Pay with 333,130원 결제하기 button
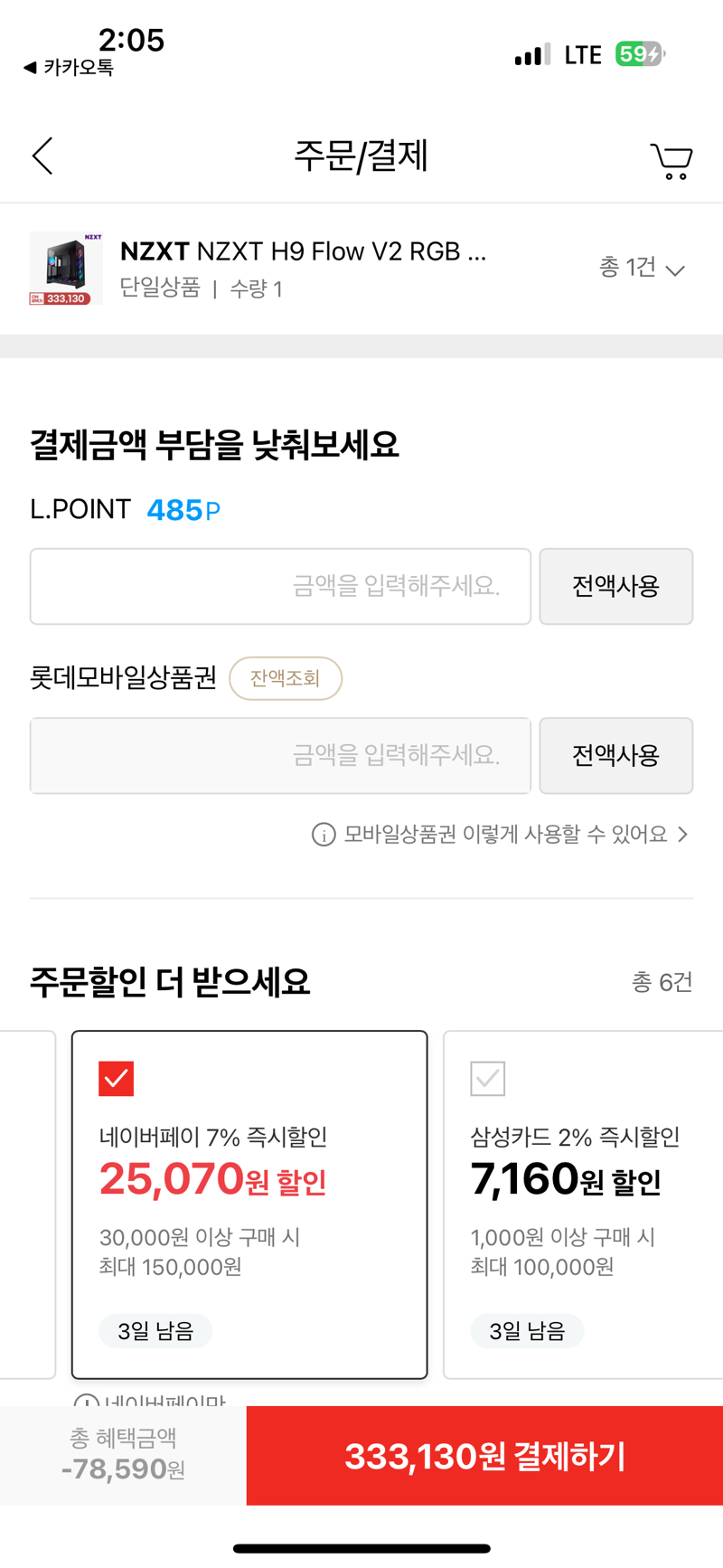Screen dimensions: 723x1568 [x=484, y=1456]
